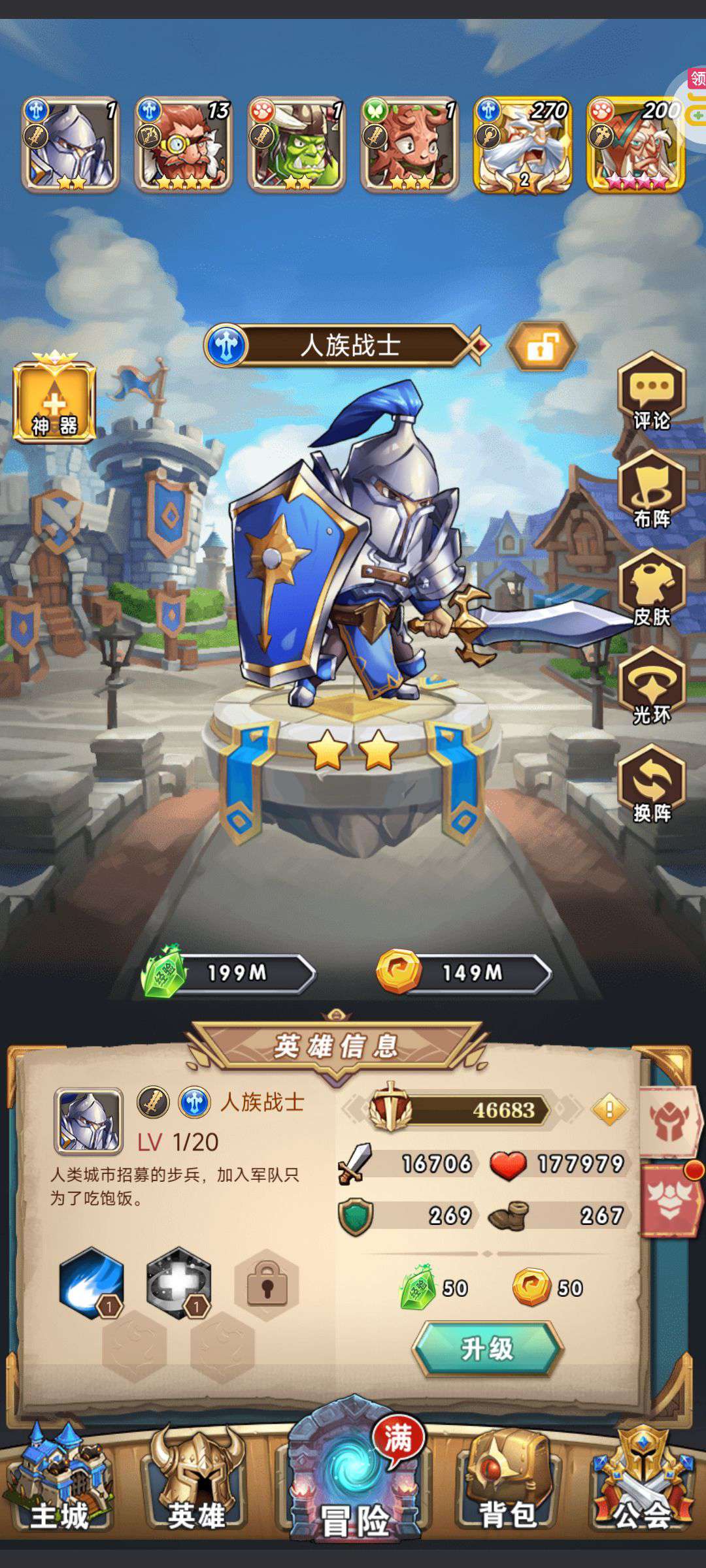
Task: Select the green orc hero portrait
Action: 297,145
